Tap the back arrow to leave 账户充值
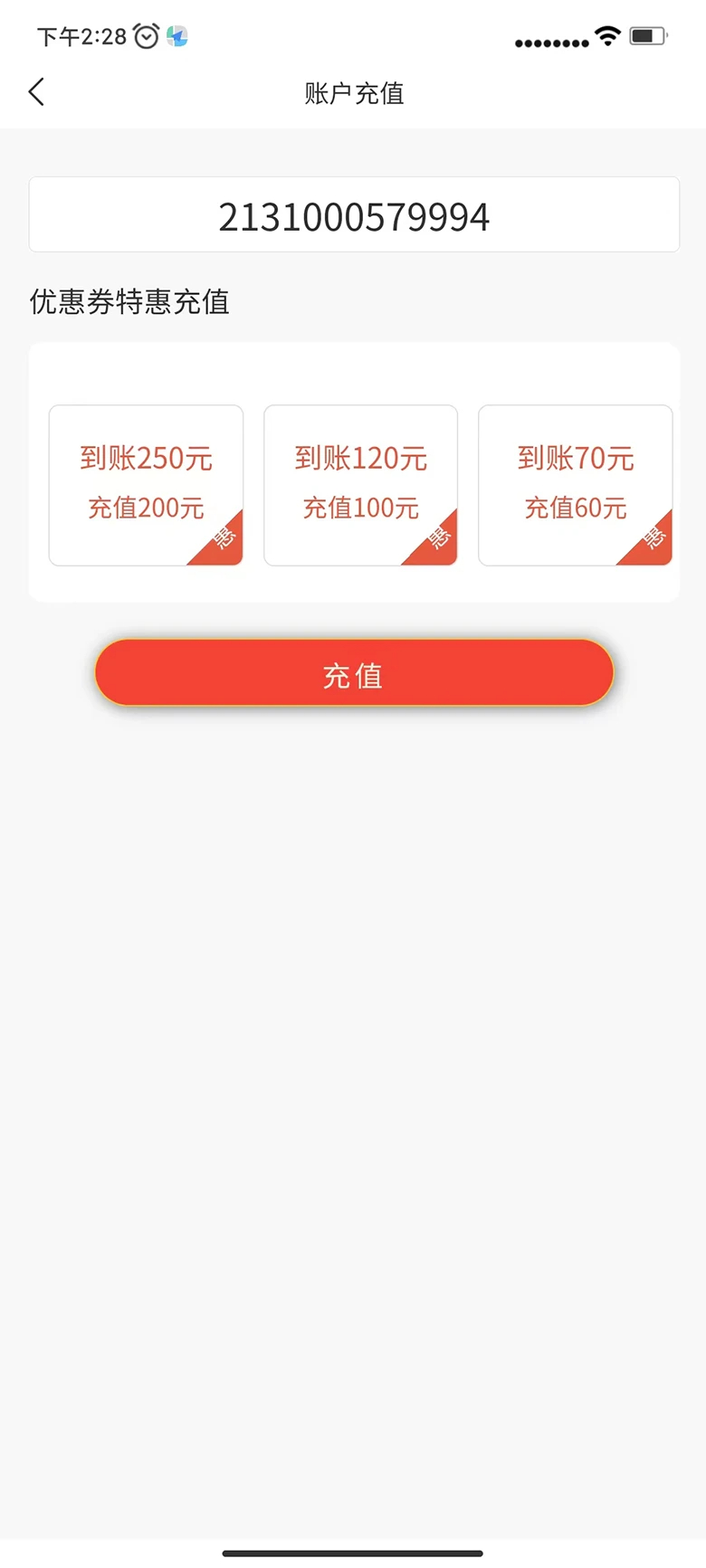This screenshot has width=706, height=1568. tap(36, 91)
